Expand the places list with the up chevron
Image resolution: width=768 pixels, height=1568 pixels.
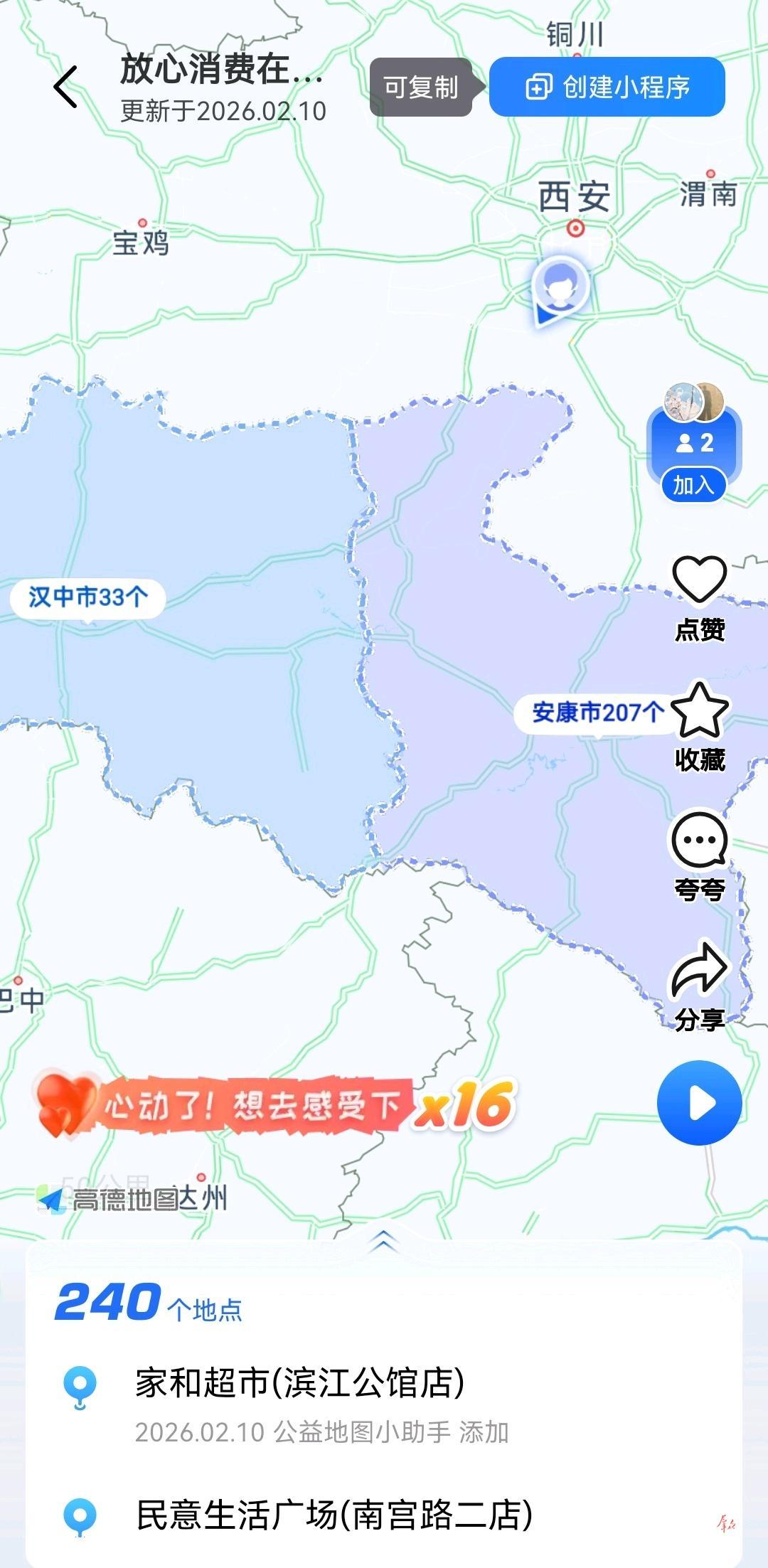tap(383, 1240)
